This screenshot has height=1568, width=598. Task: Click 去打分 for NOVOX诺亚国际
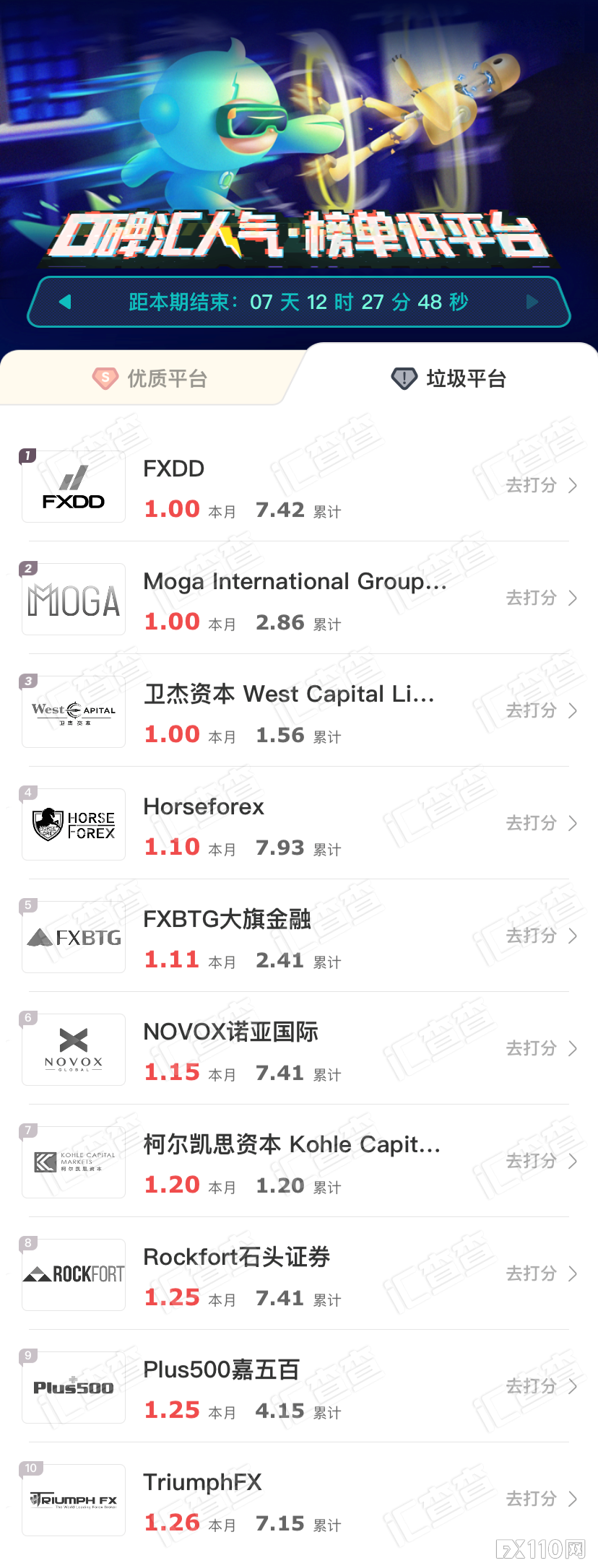coord(533,1049)
